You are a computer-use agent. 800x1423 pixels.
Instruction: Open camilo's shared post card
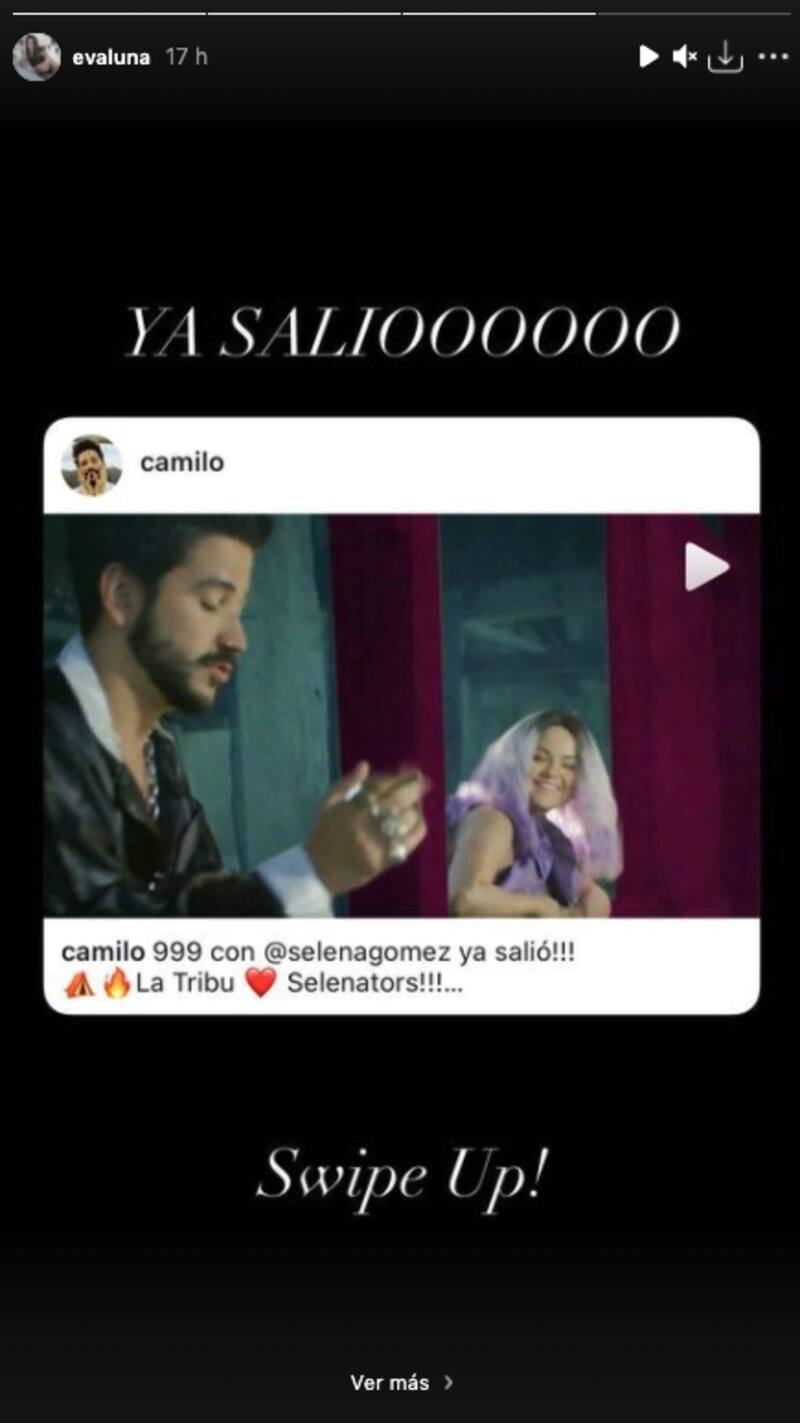(401, 715)
